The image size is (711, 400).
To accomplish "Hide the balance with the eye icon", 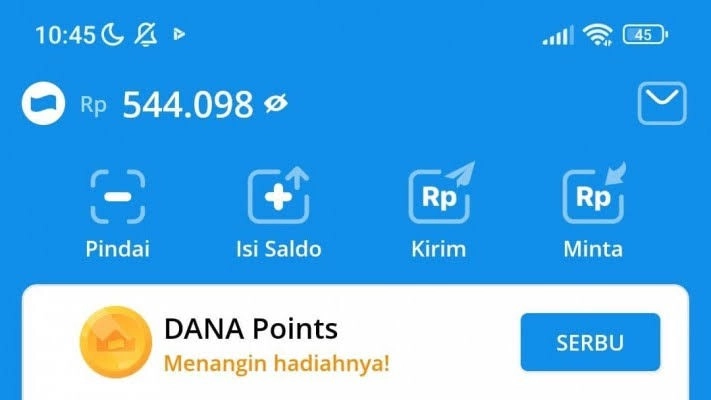I will coord(276,104).
